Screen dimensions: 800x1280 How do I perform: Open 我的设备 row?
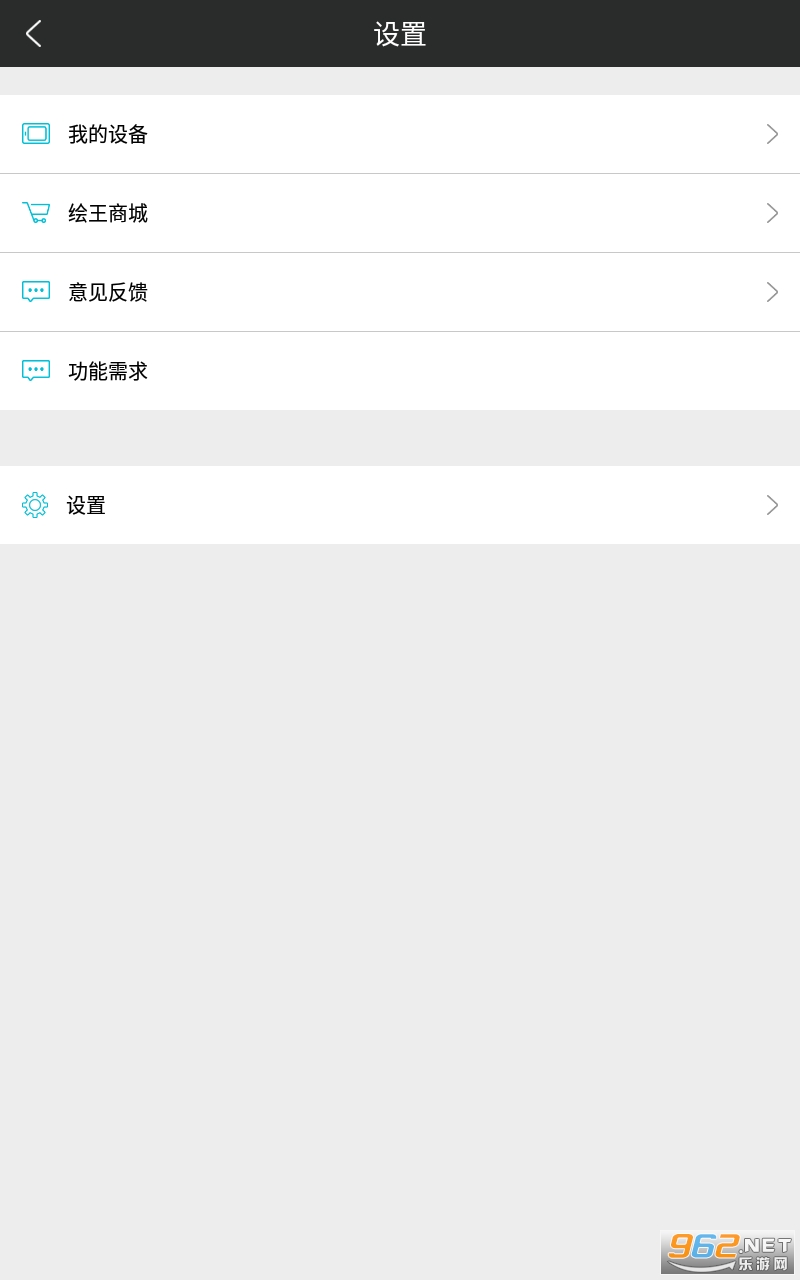(400, 134)
